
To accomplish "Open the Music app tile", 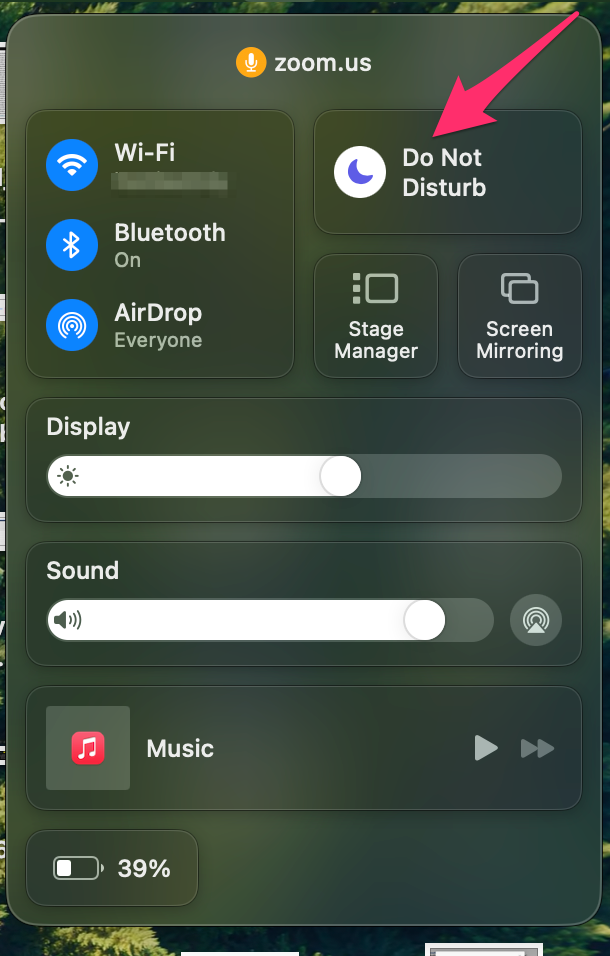I will tap(88, 748).
